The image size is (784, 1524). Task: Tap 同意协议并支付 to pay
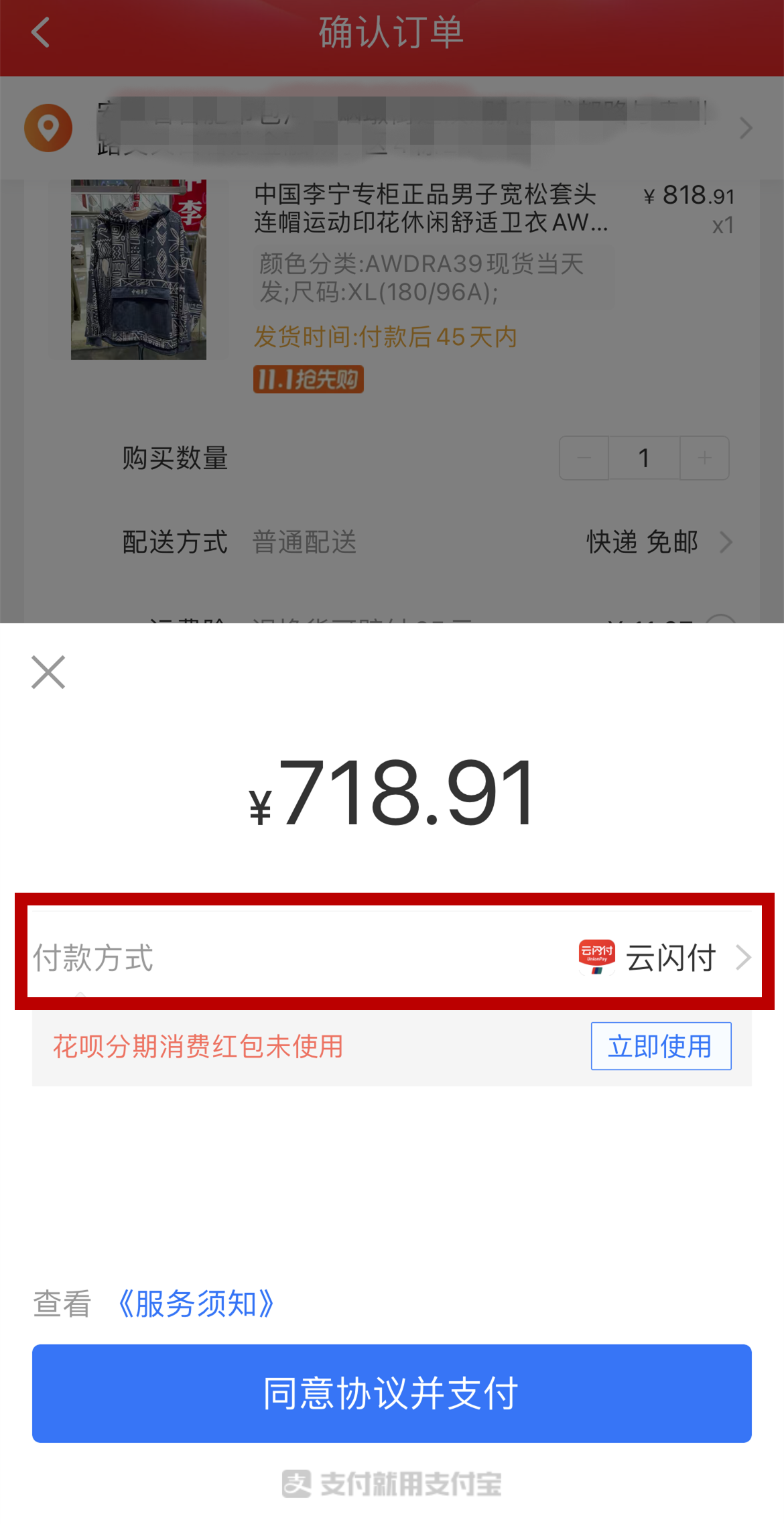392,1393
